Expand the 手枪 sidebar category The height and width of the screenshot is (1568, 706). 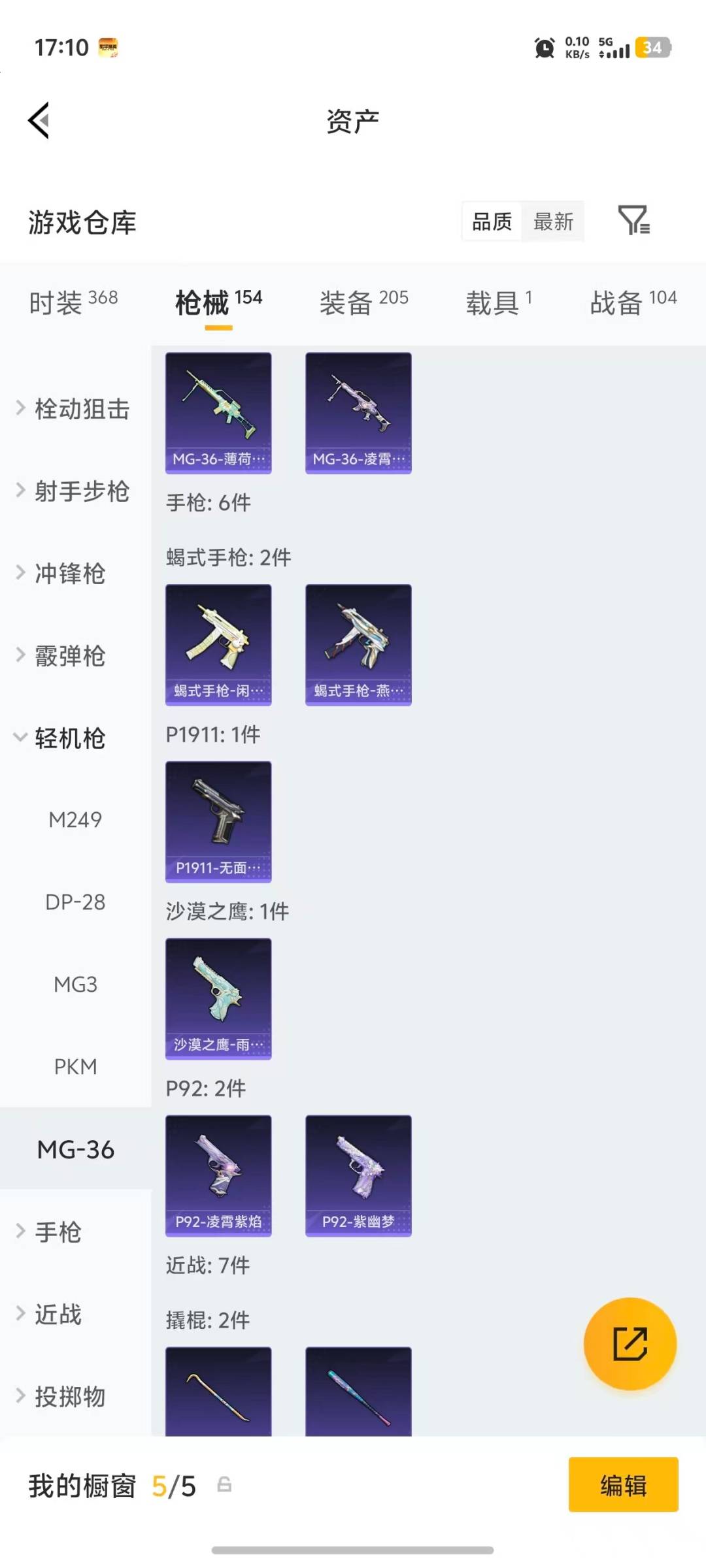[x=59, y=1232]
